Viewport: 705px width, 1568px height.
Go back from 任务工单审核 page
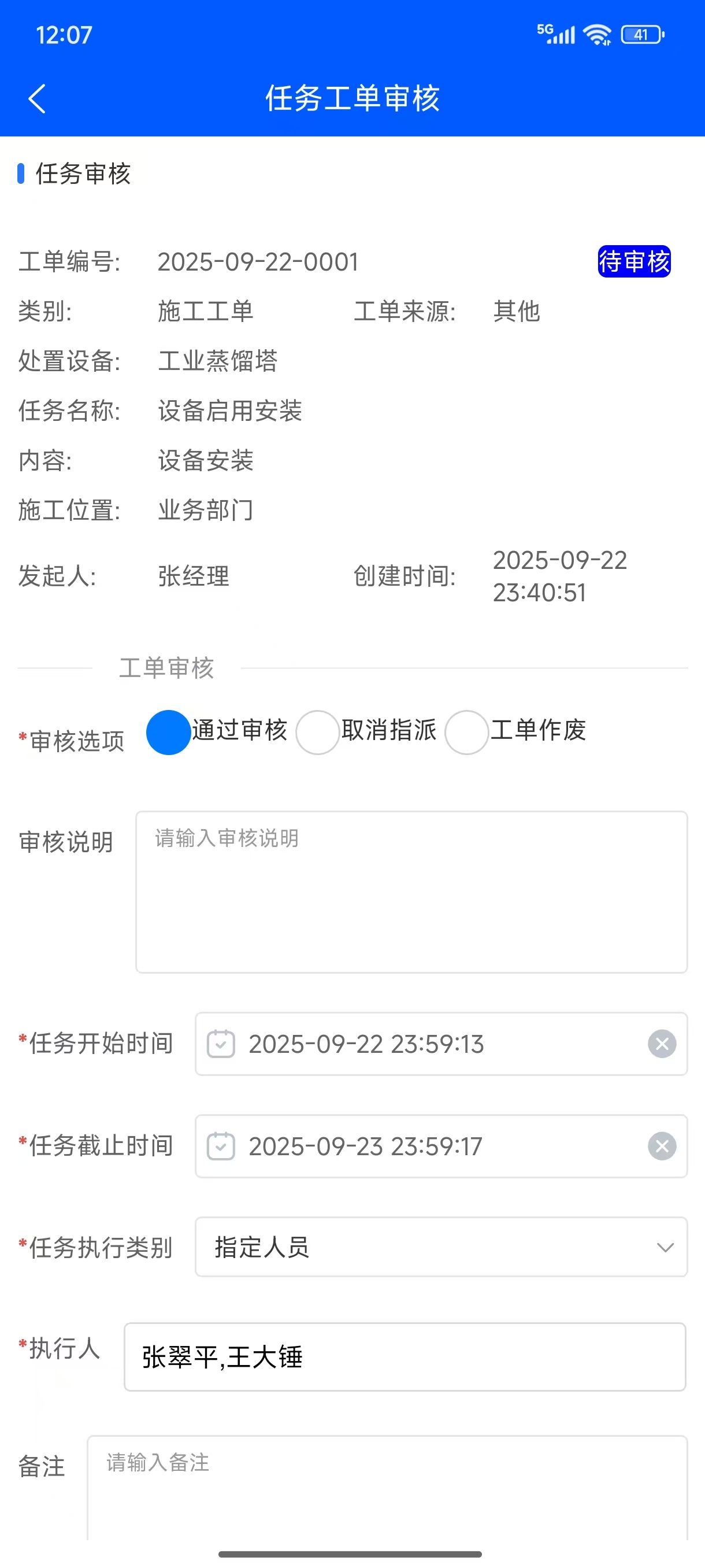36,99
